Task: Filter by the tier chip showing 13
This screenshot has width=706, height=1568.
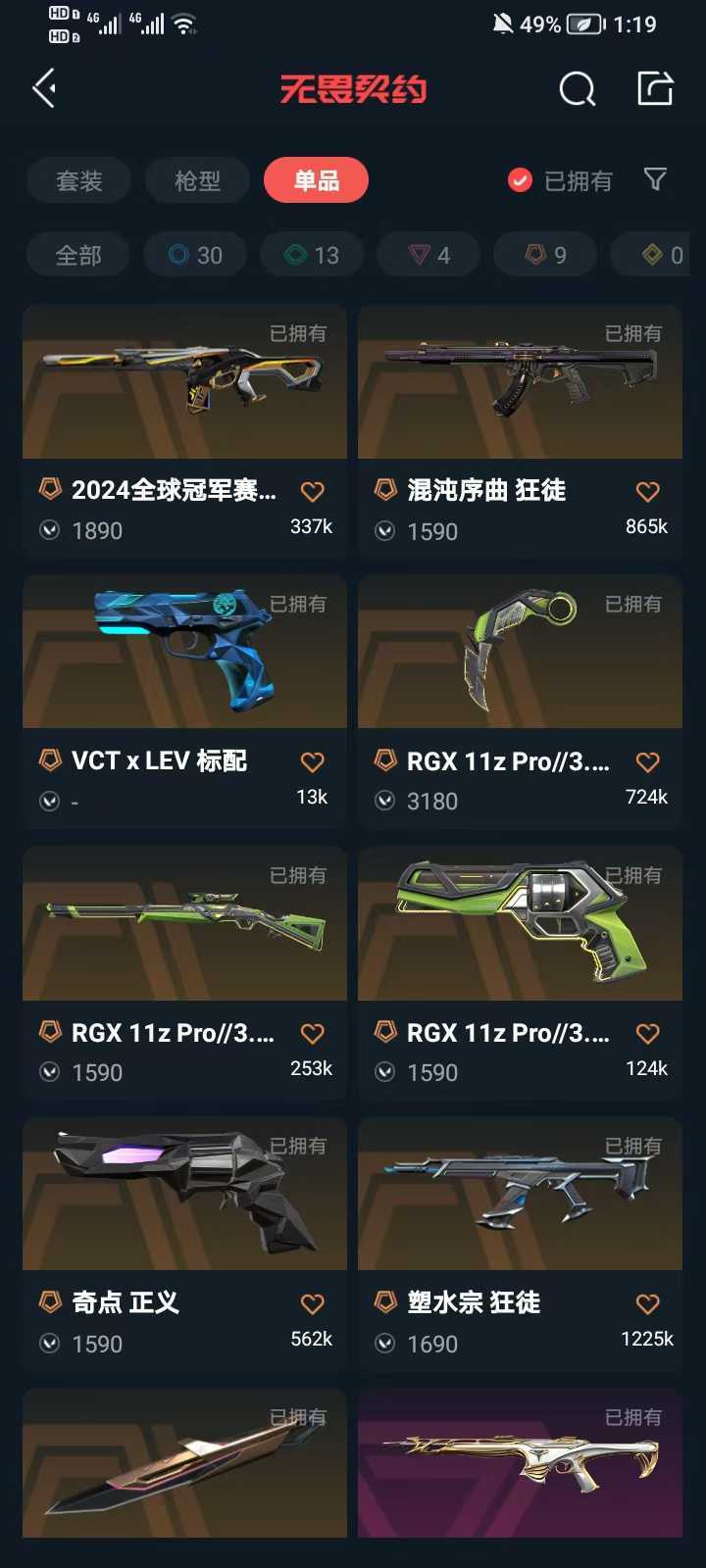Action: click(x=312, y=255)
